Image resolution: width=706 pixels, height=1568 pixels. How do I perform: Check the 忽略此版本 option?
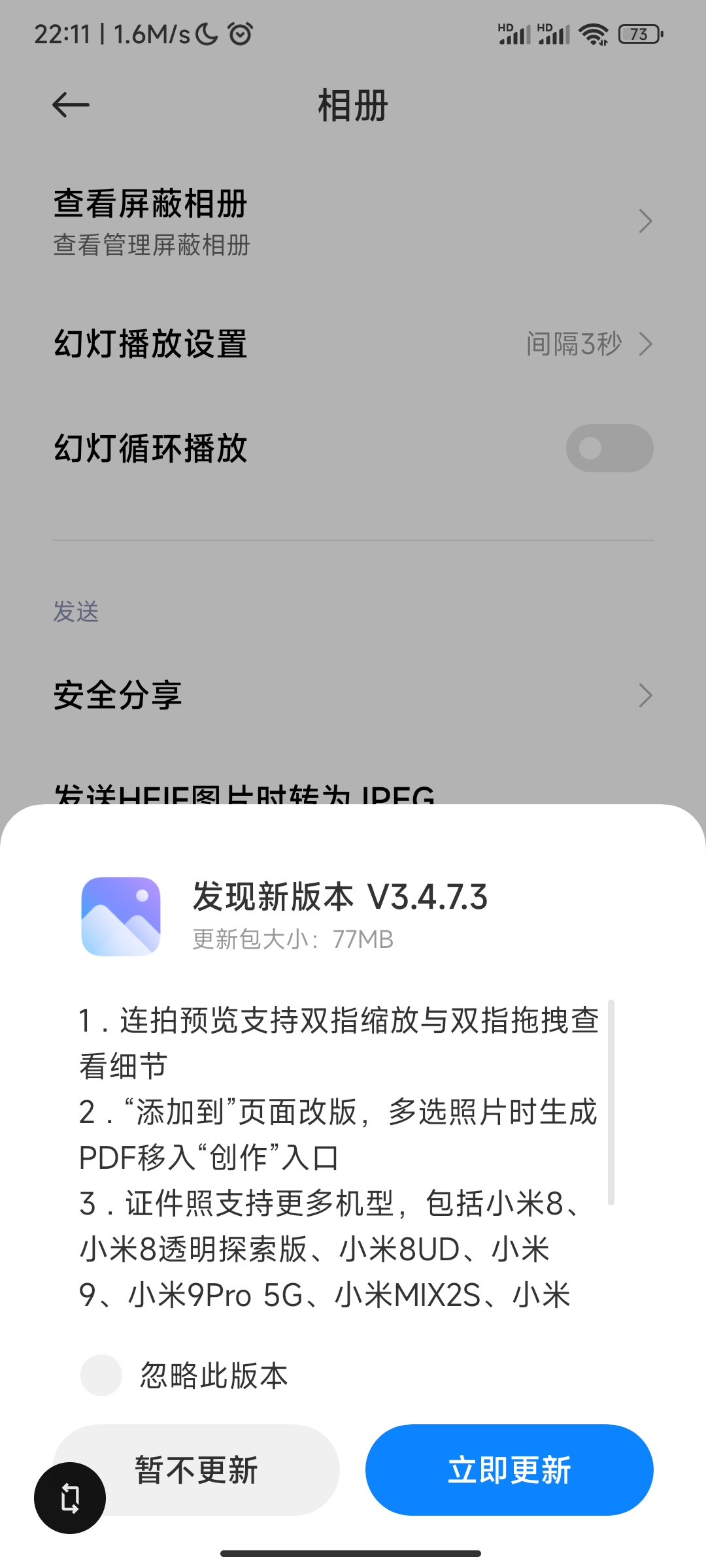click(x=101, y=1375)
